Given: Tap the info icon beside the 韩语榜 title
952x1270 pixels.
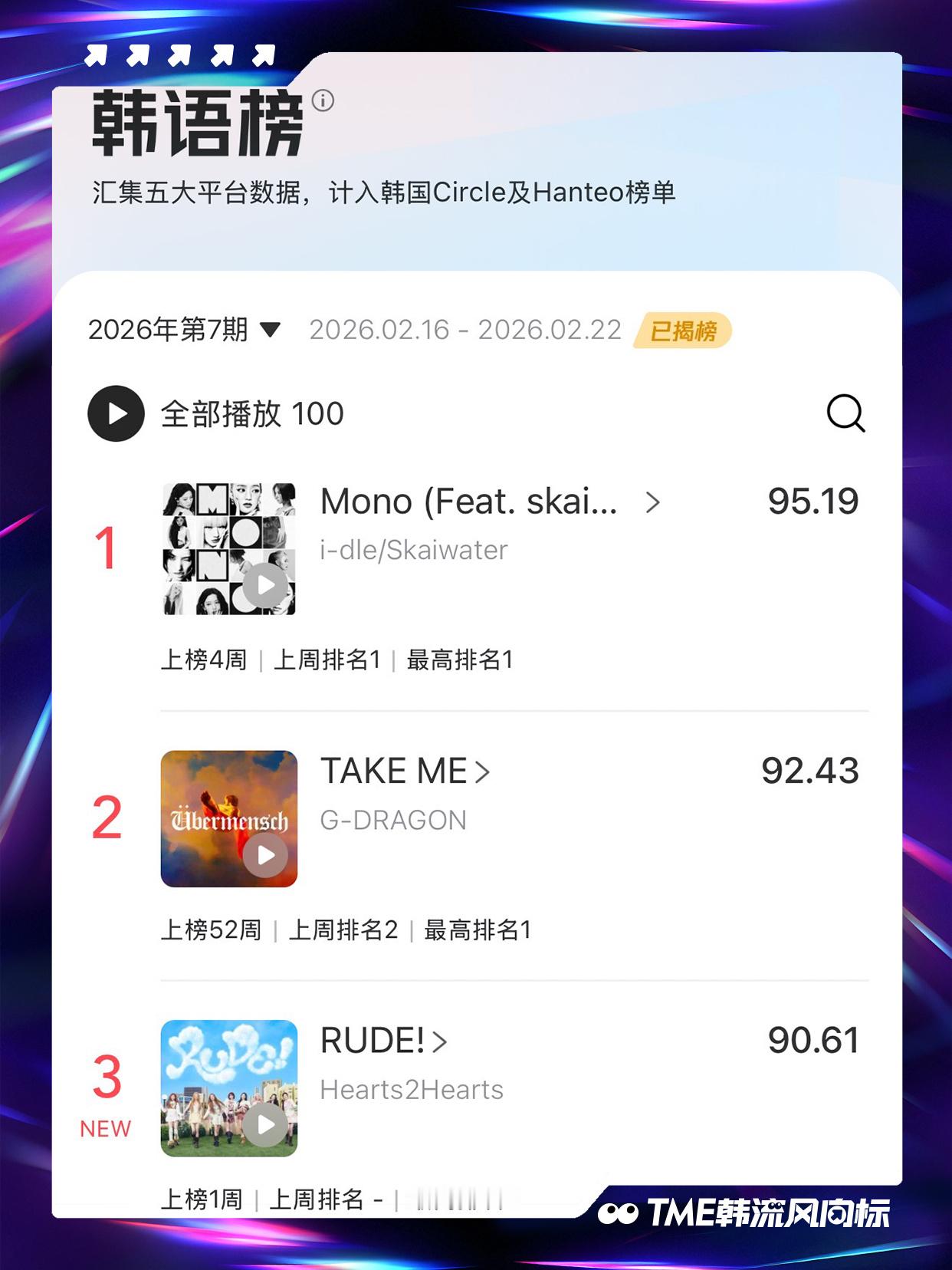Looking at the screenshot, I should point(322,100).
